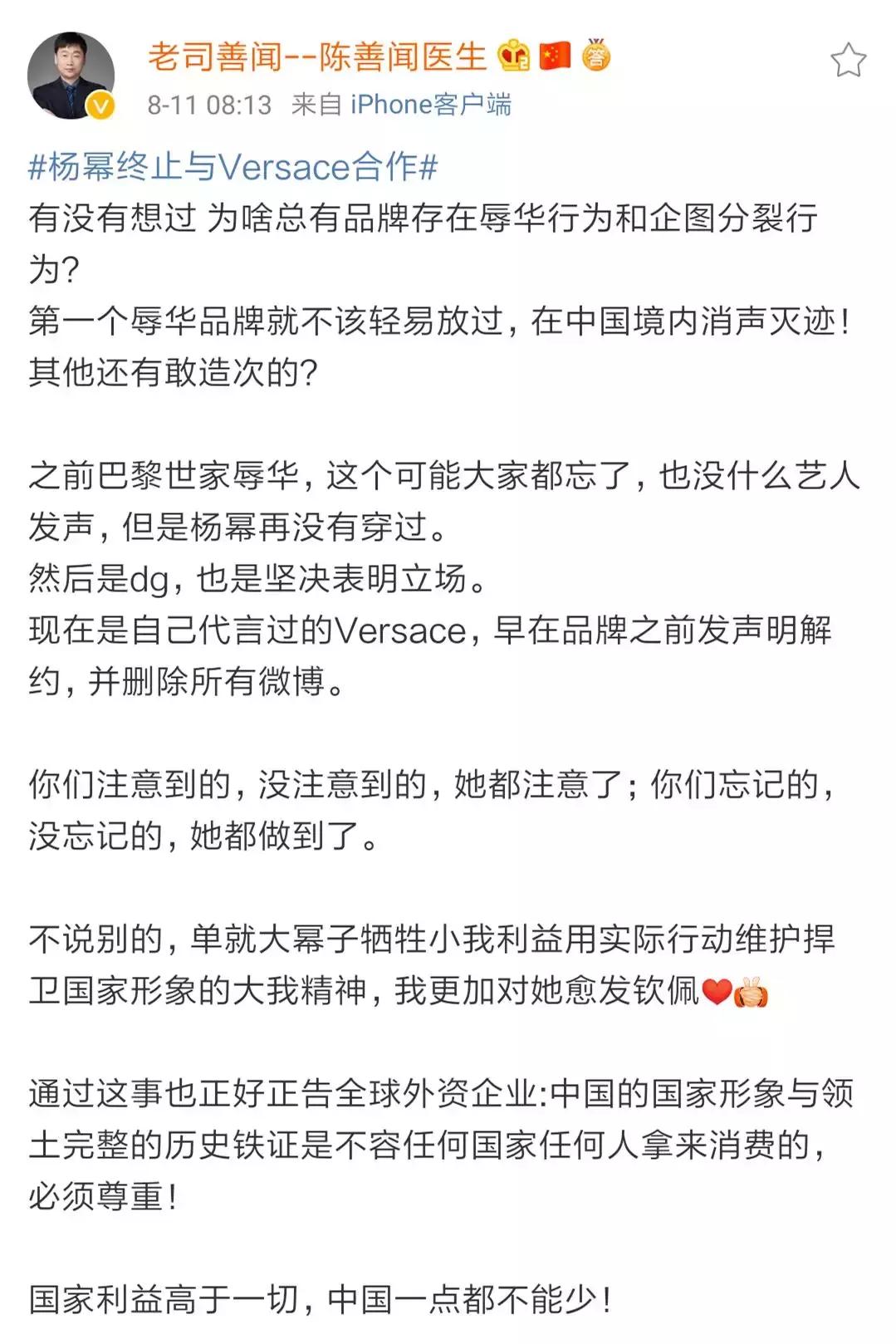Click the yellow V verification badge on the avatar

pyautogui.click(x=100, y=105)
